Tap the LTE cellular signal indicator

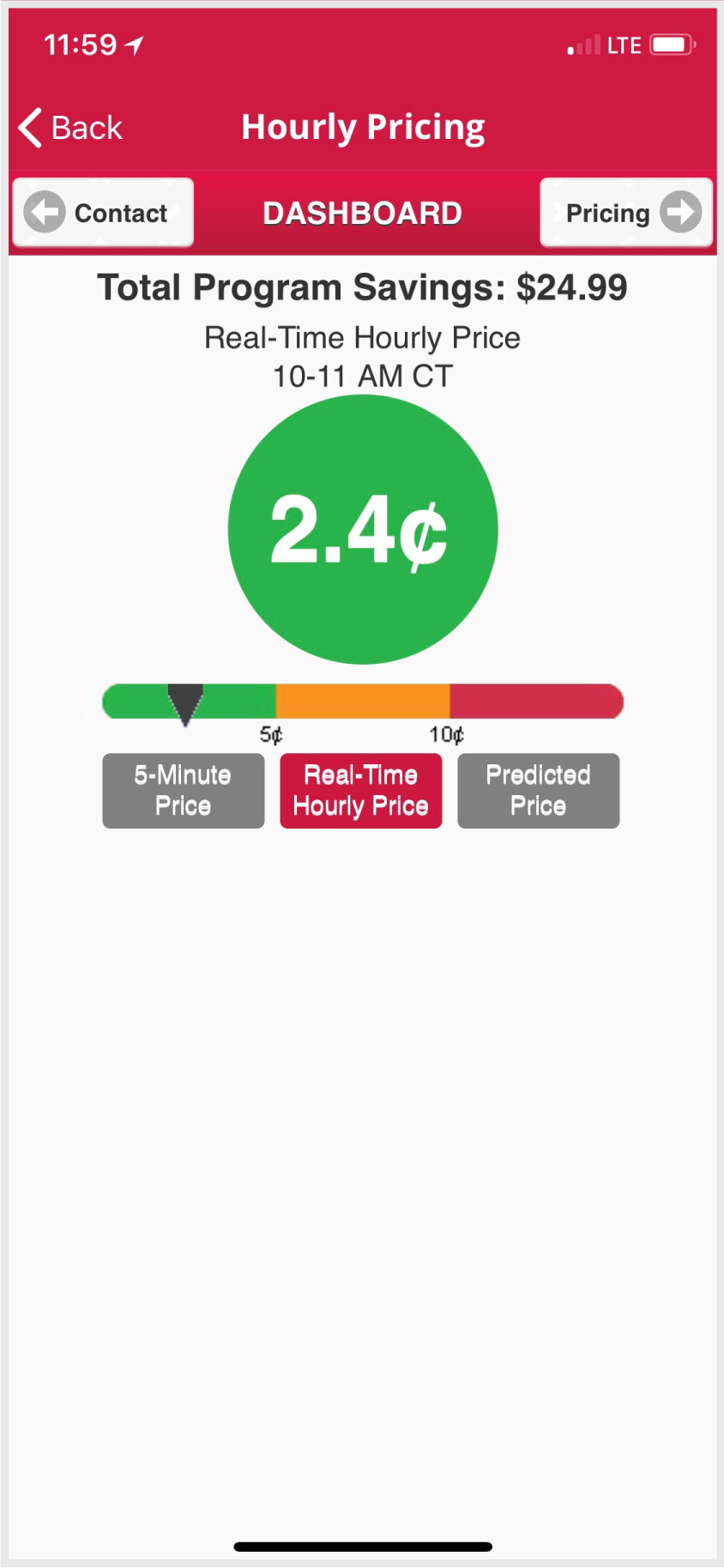583,45
